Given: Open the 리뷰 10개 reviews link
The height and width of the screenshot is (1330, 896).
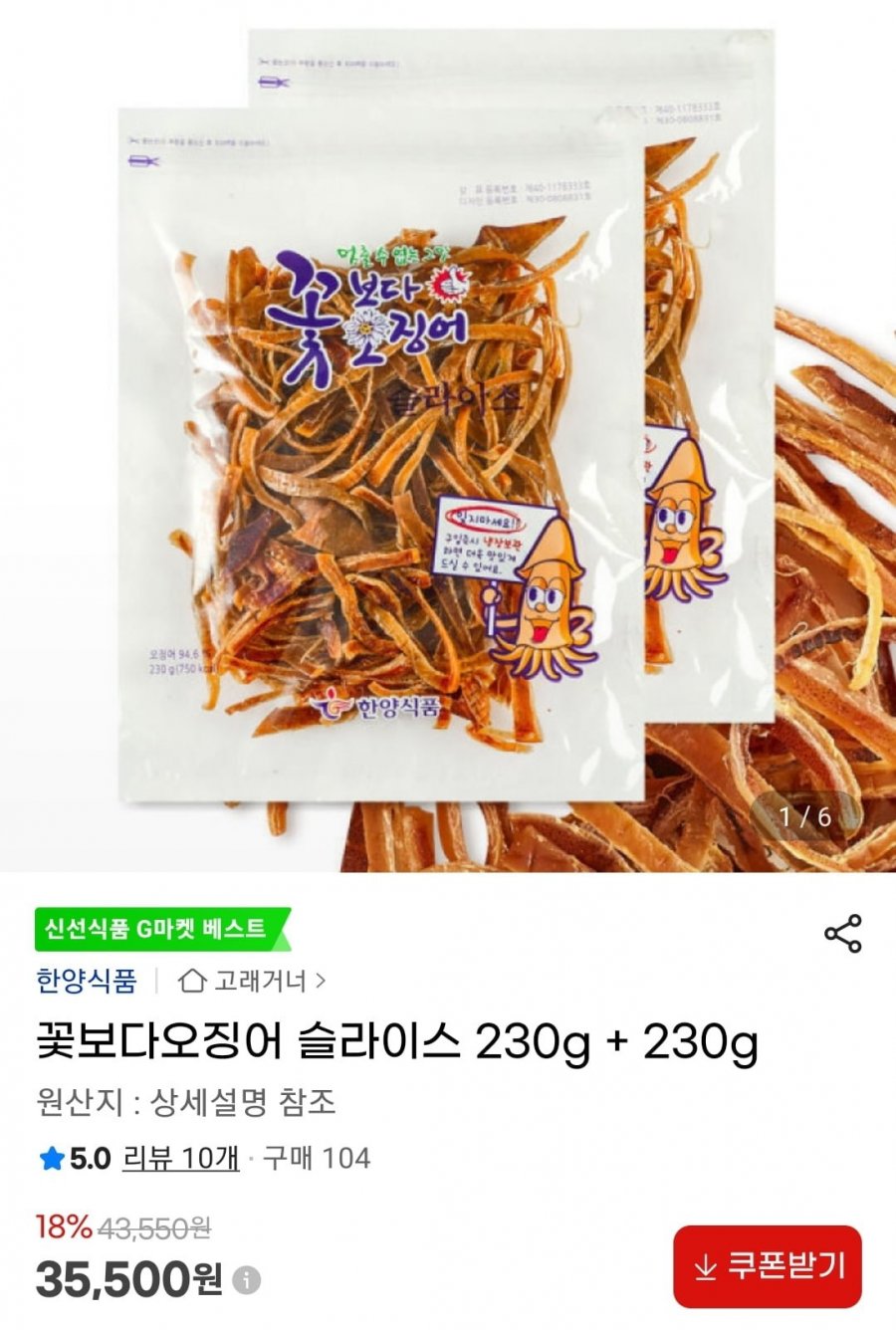Looking at the screenshot, I should [x=180, y=1158].
